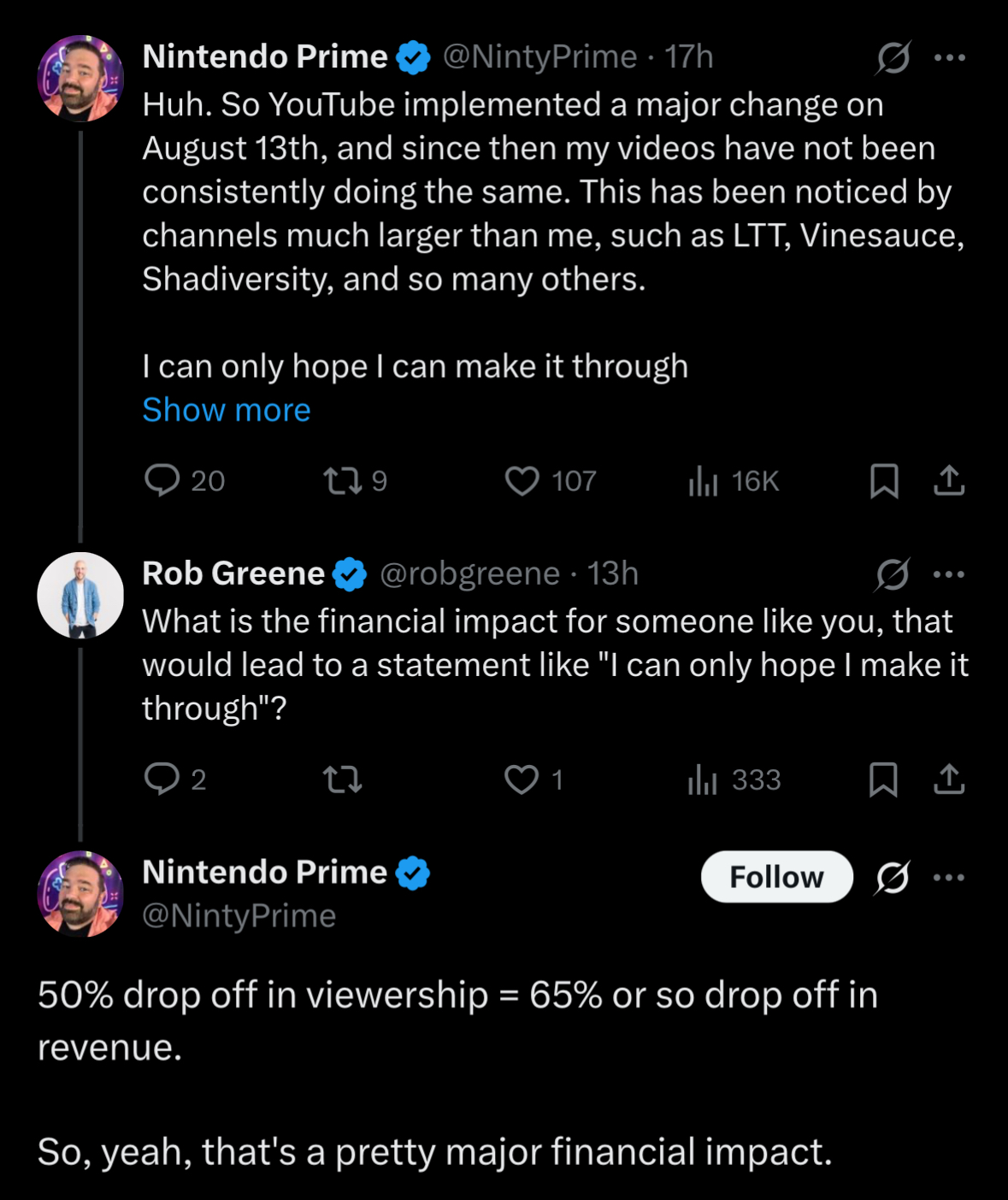Like Nintendo Prime's post with 107 likes
This screenshot has width=1008, height=1200.
pos(522,481)
